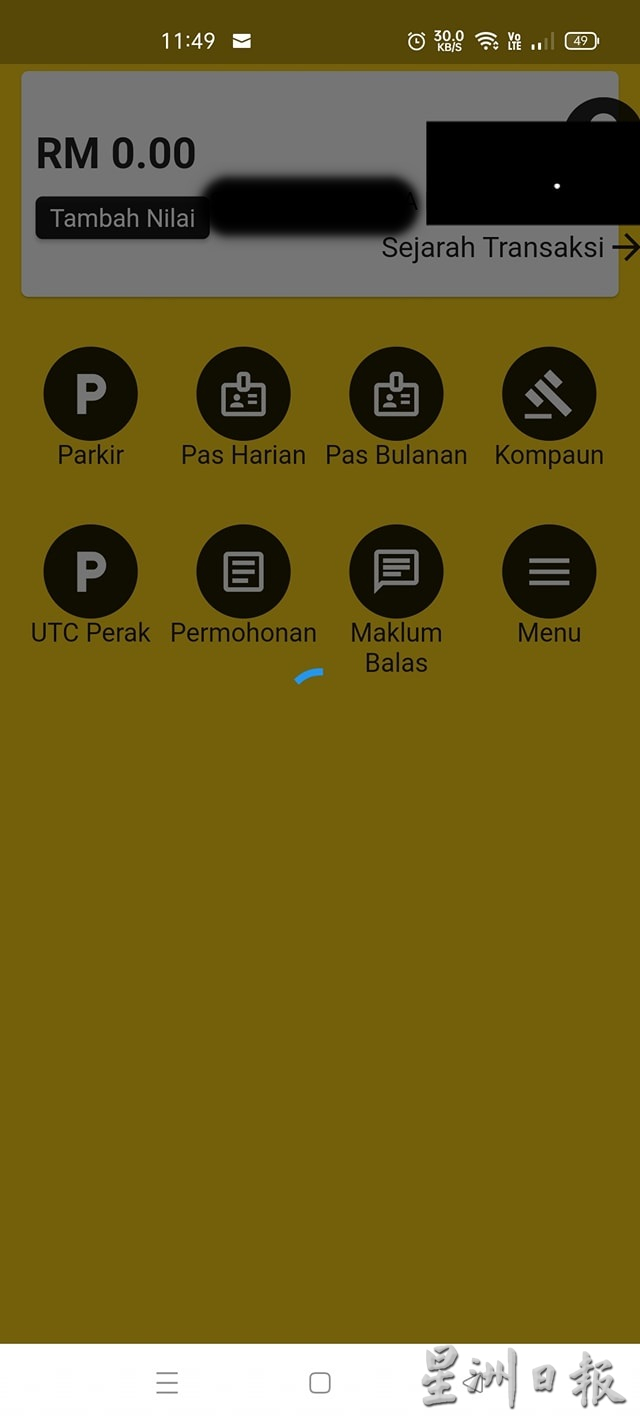The image size is (640, 1422).
Task: Open the Kompaun section
Action: coord(549,394)
